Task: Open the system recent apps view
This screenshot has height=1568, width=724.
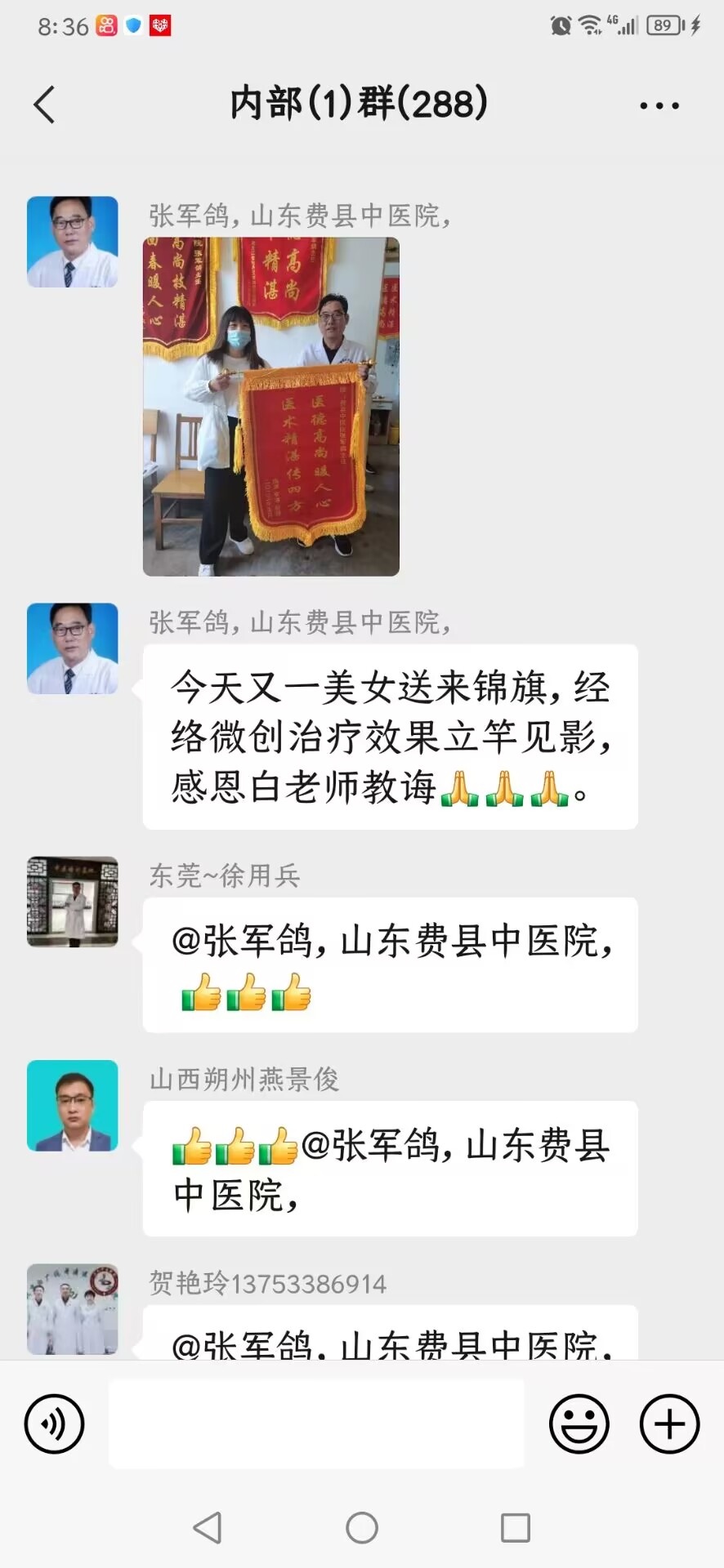Action: pos(516,1527)
